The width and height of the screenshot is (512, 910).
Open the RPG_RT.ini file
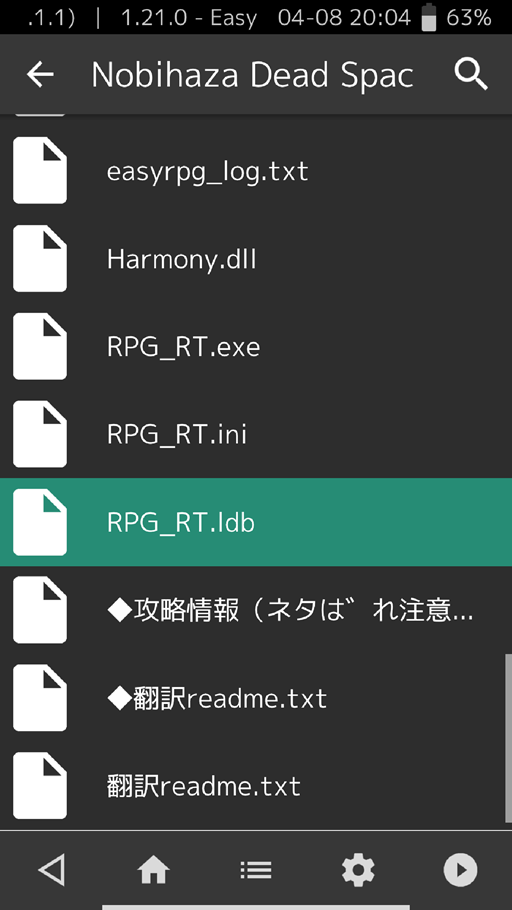pyautogui.click(x=256, y=434)
